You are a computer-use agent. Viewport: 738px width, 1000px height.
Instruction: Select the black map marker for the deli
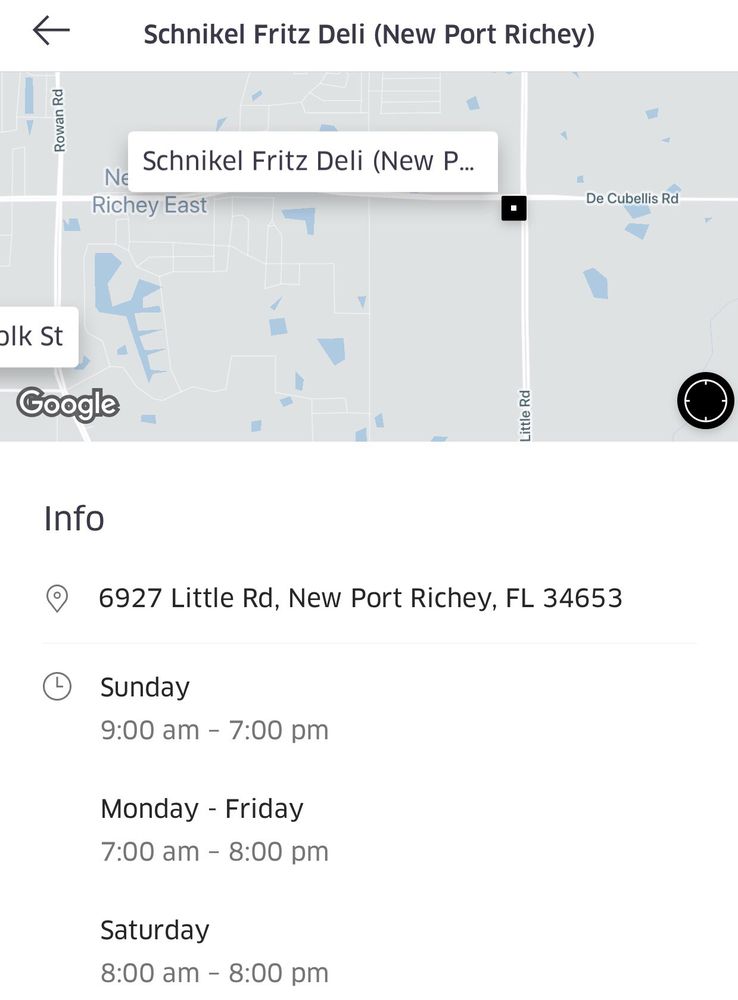(513, 207)
